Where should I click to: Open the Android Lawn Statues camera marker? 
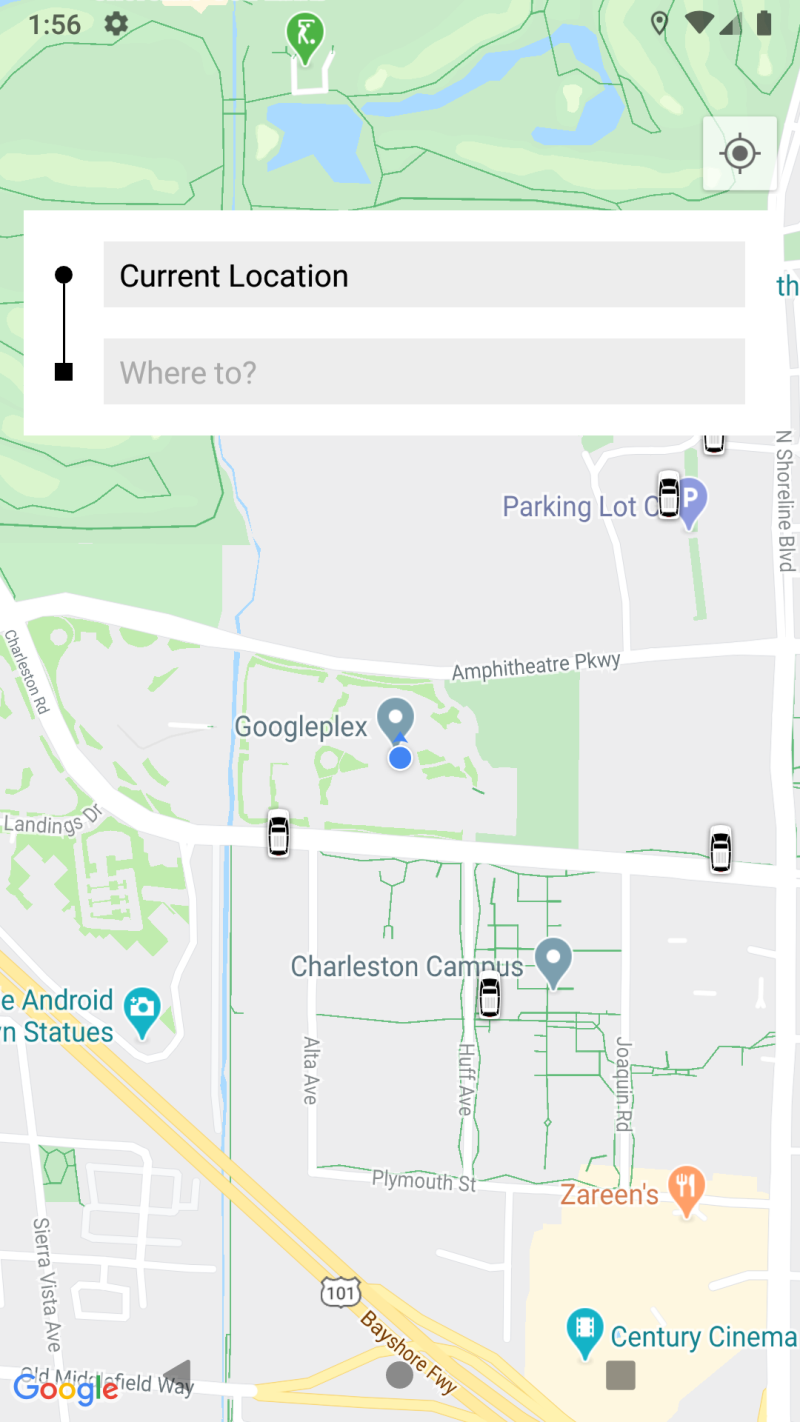(143, 1012)
